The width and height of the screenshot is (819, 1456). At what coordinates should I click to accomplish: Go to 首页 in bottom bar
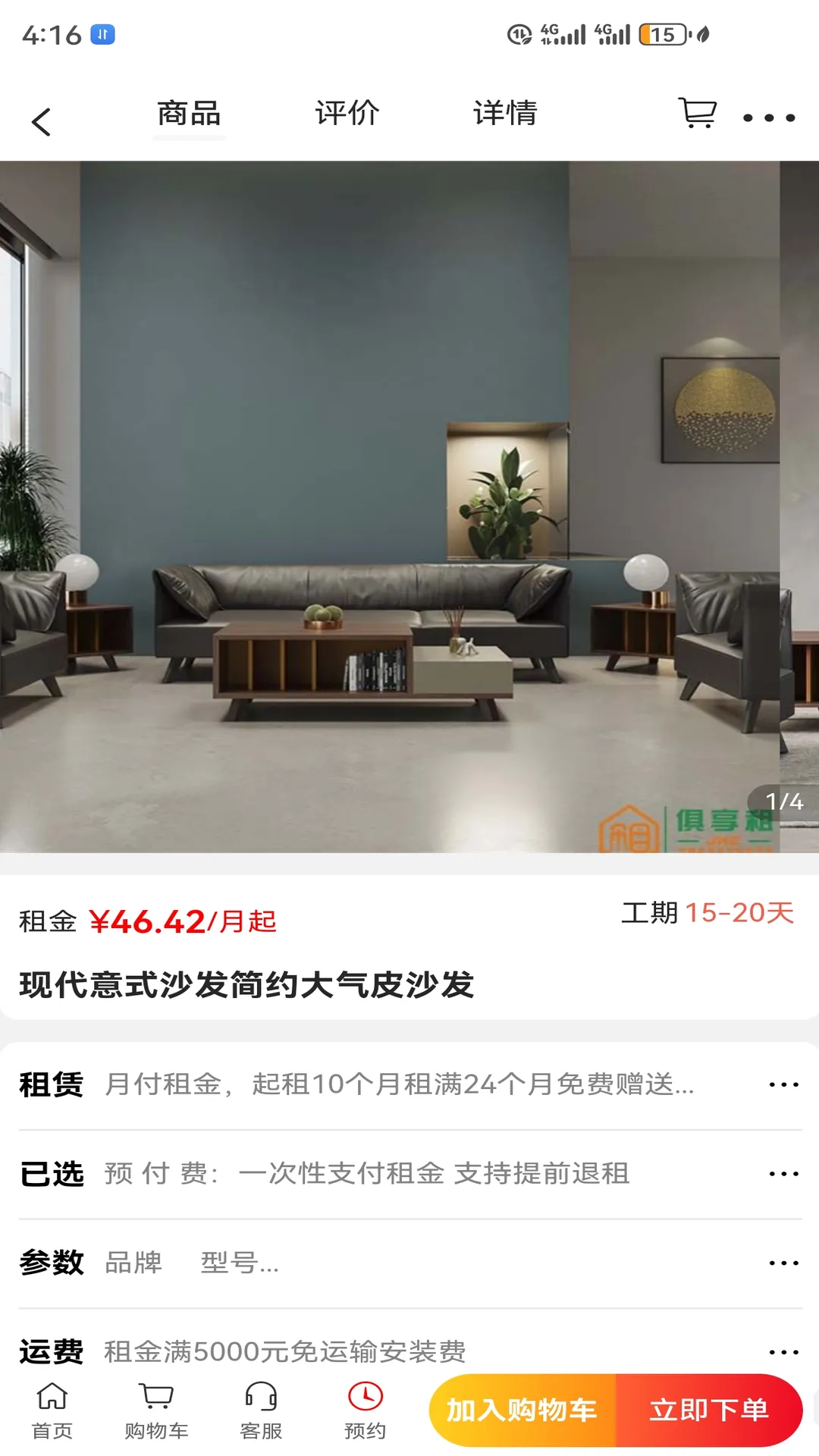[52, 1411]
